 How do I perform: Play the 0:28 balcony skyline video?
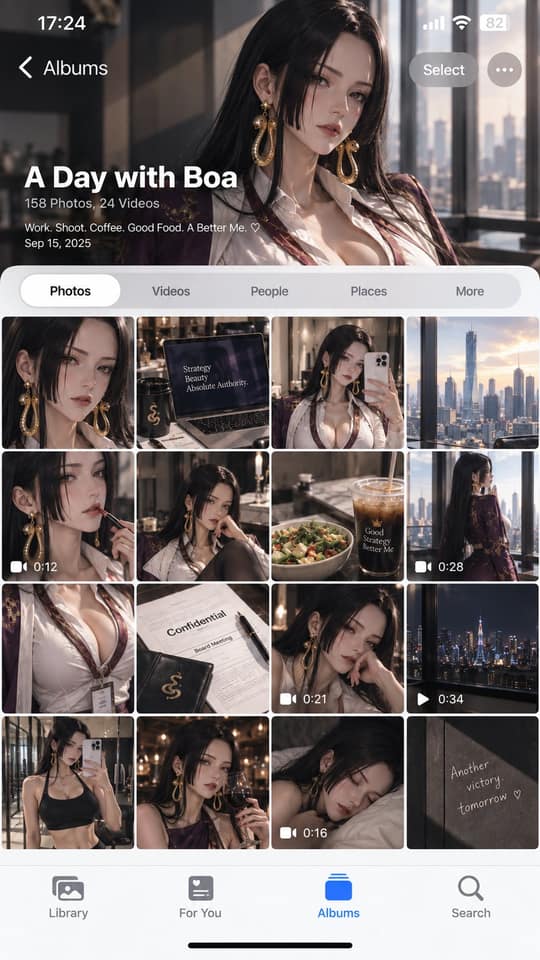(473, 516)
